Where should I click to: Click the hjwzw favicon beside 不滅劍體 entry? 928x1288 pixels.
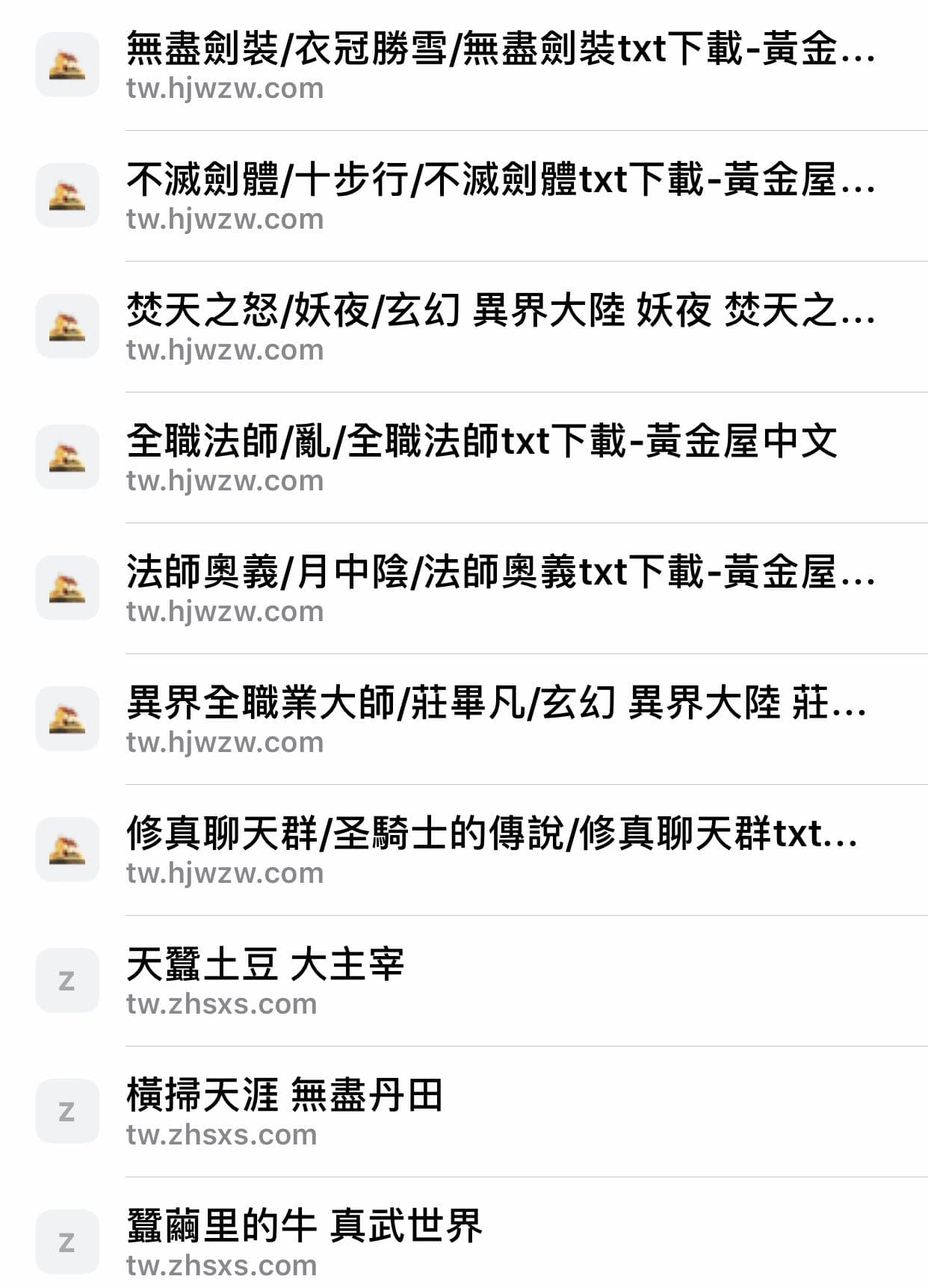pos(66,194)
